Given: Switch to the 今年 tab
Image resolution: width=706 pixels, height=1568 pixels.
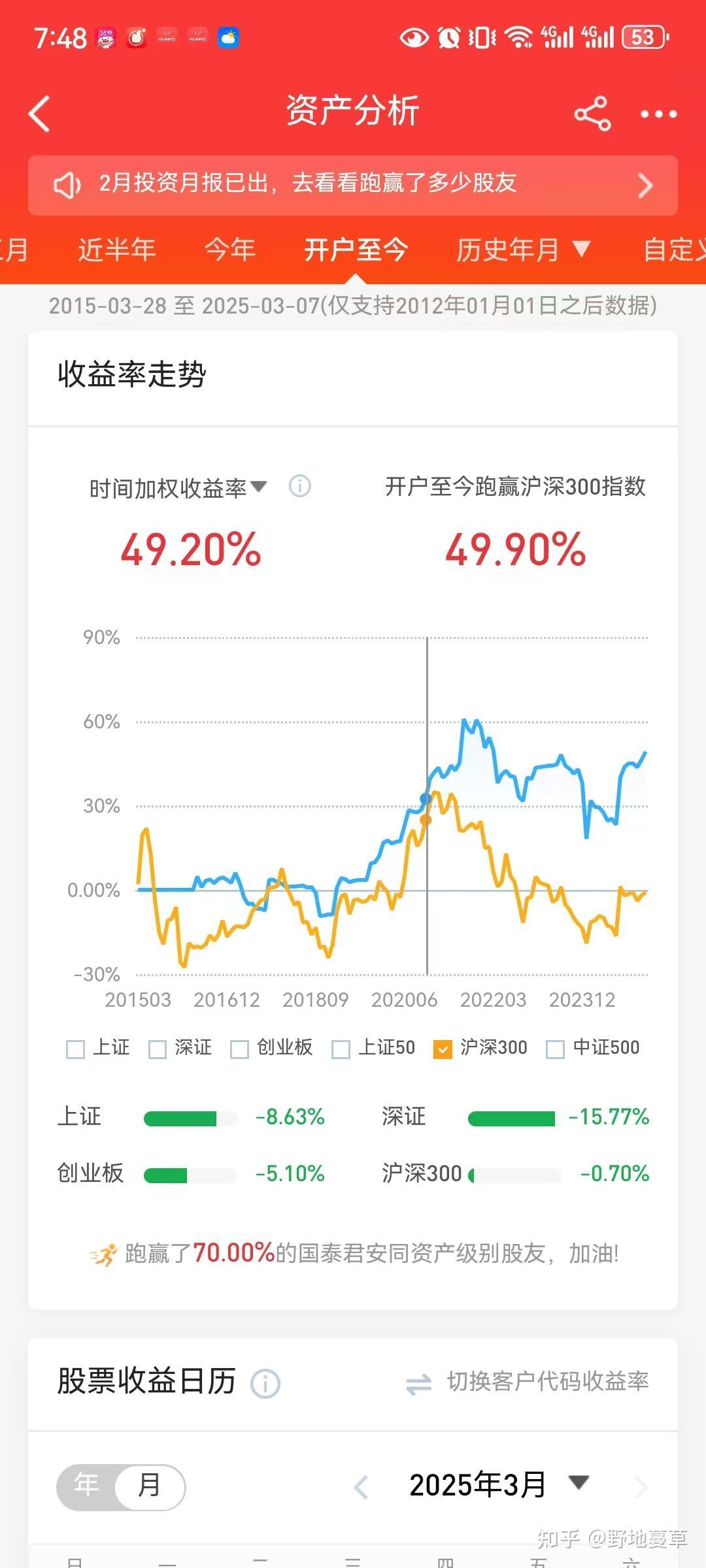Looking at the screenshot, I should click(x=228, y=250).
